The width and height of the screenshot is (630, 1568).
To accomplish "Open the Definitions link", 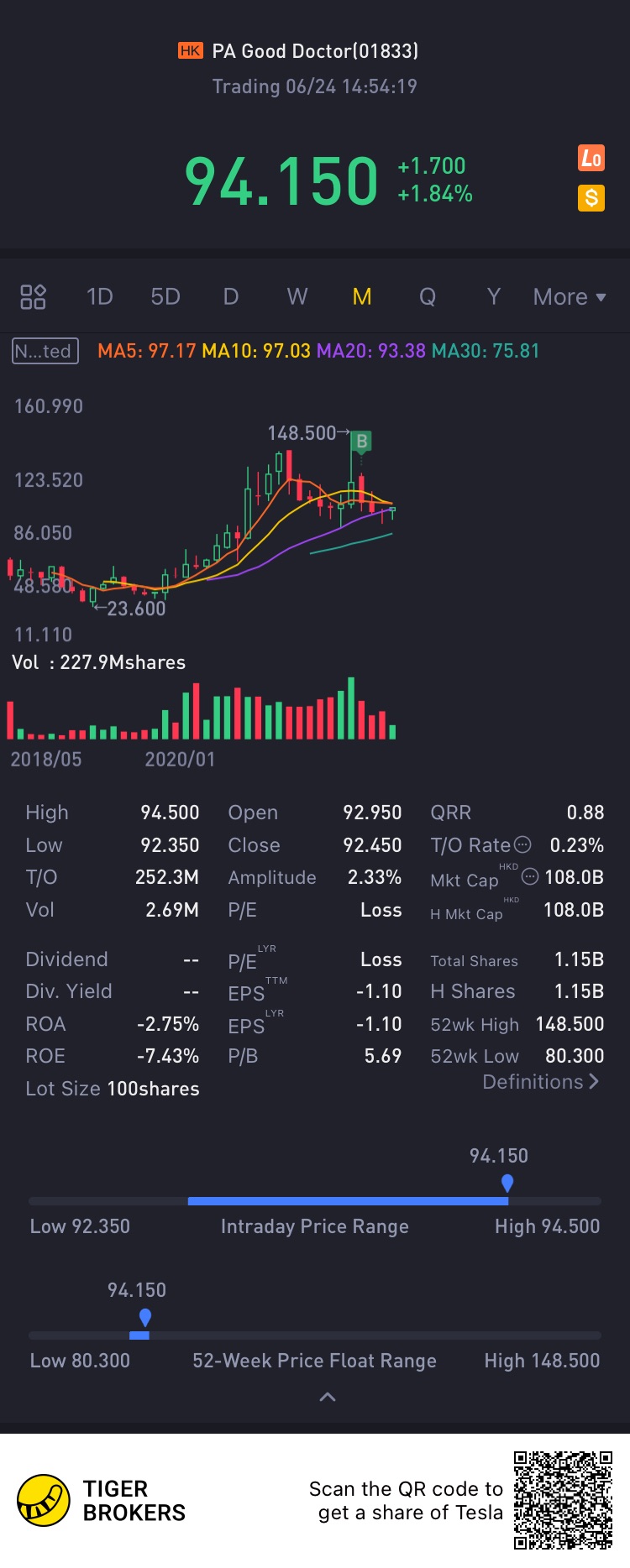I will coord(540,1082).
